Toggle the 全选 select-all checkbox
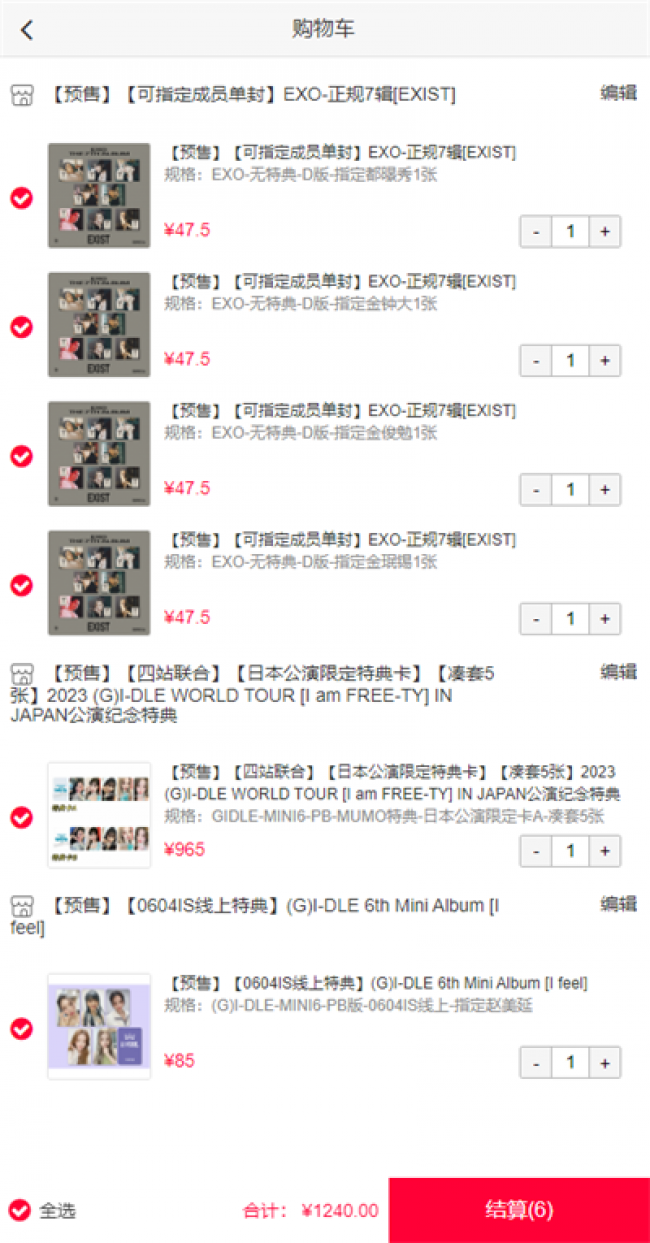The height and width of the screenshot is (1243, 650). pos(21,1210)
